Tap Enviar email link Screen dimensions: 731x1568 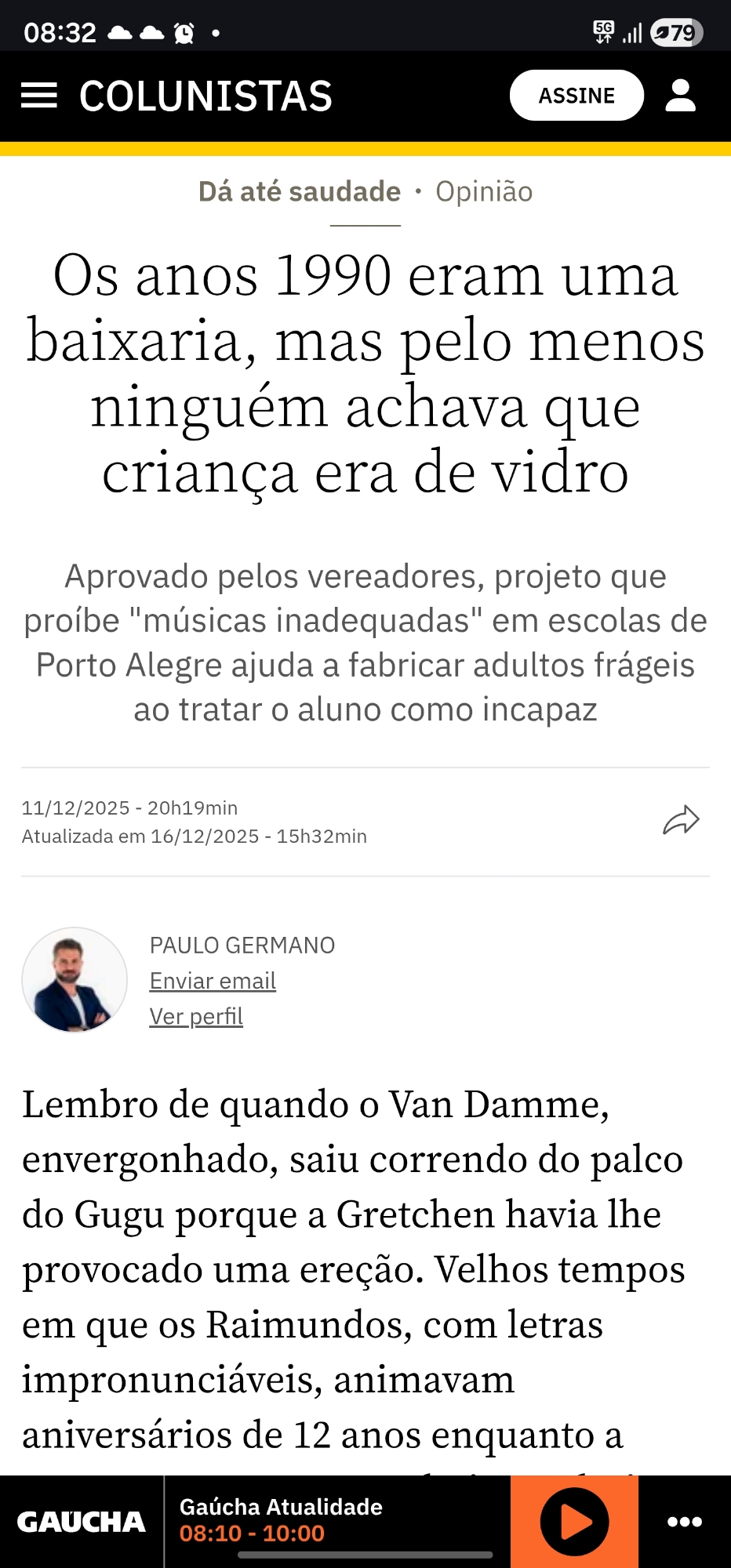point(213,981)
